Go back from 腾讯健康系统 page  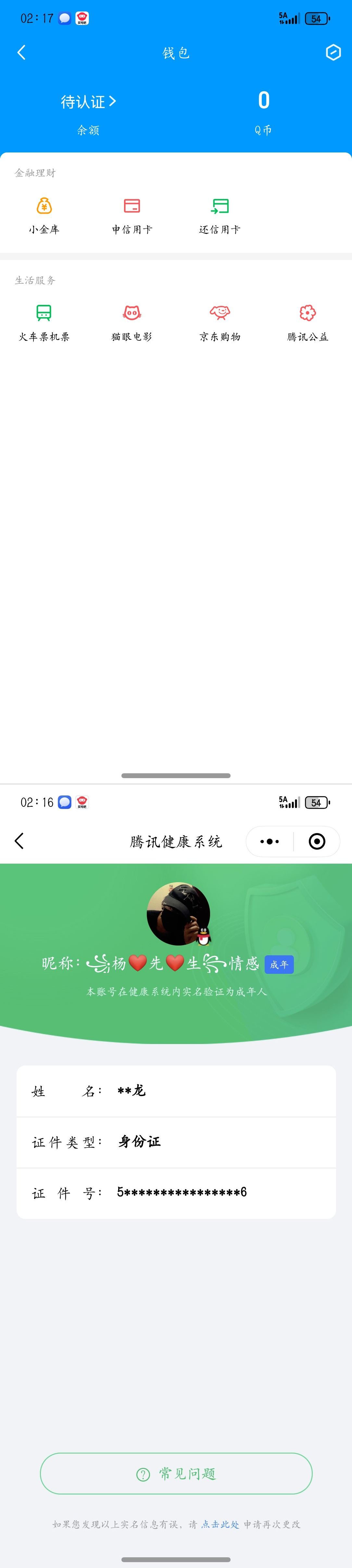(x=19, y=841)
